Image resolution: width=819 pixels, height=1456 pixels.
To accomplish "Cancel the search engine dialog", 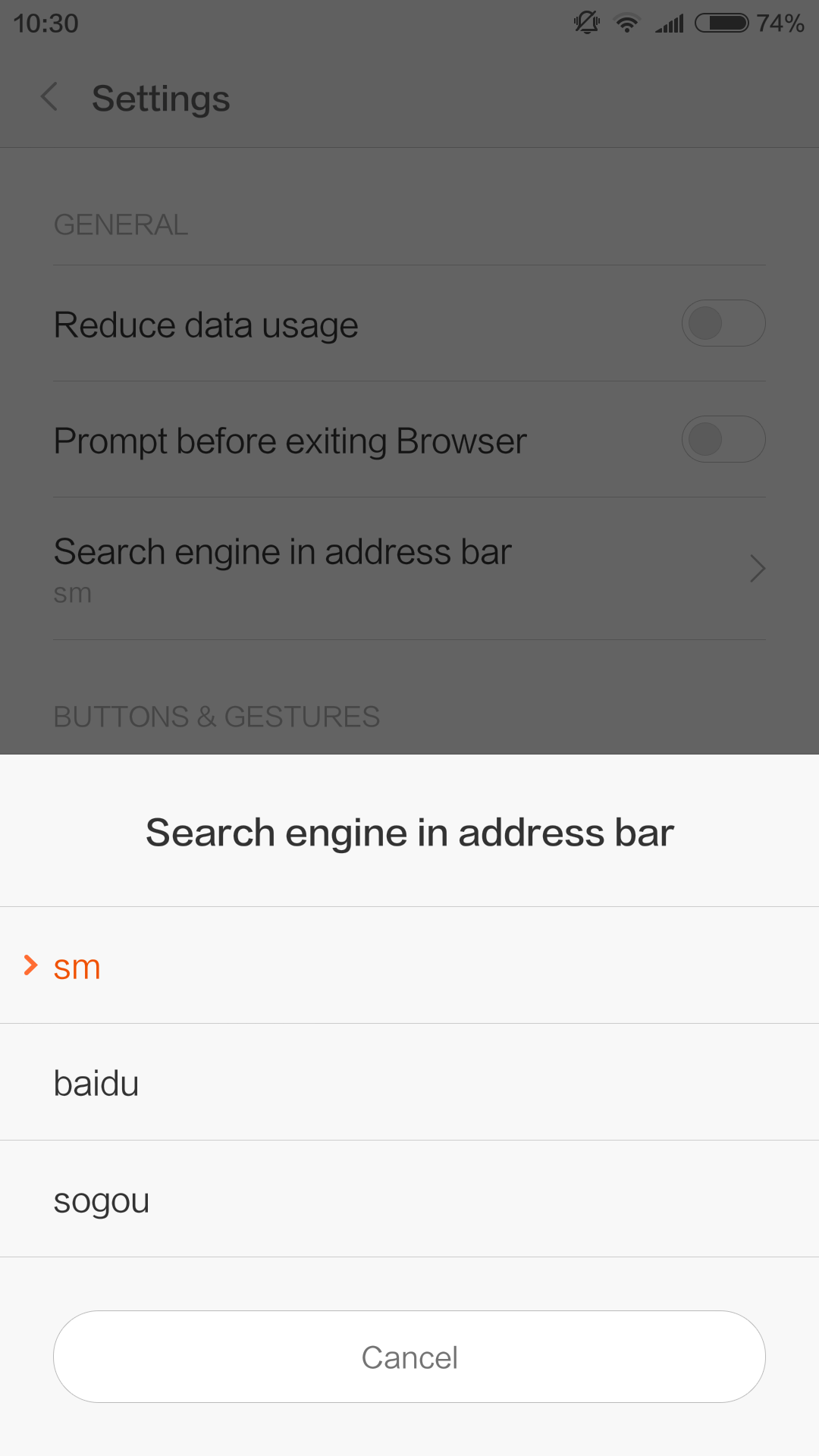I will point(409,1357).
